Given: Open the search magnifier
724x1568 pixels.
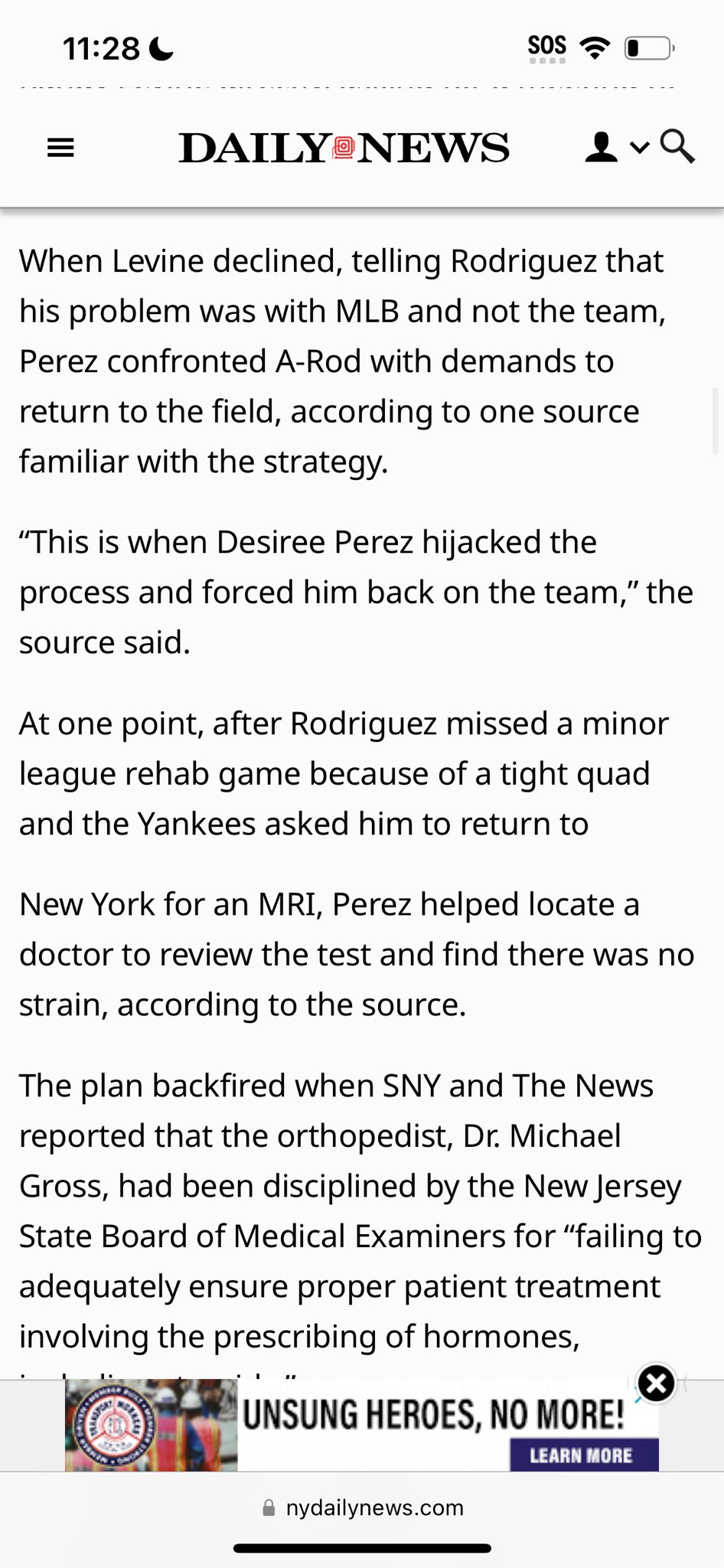Looking at the screenshot, I should (677, 146).
